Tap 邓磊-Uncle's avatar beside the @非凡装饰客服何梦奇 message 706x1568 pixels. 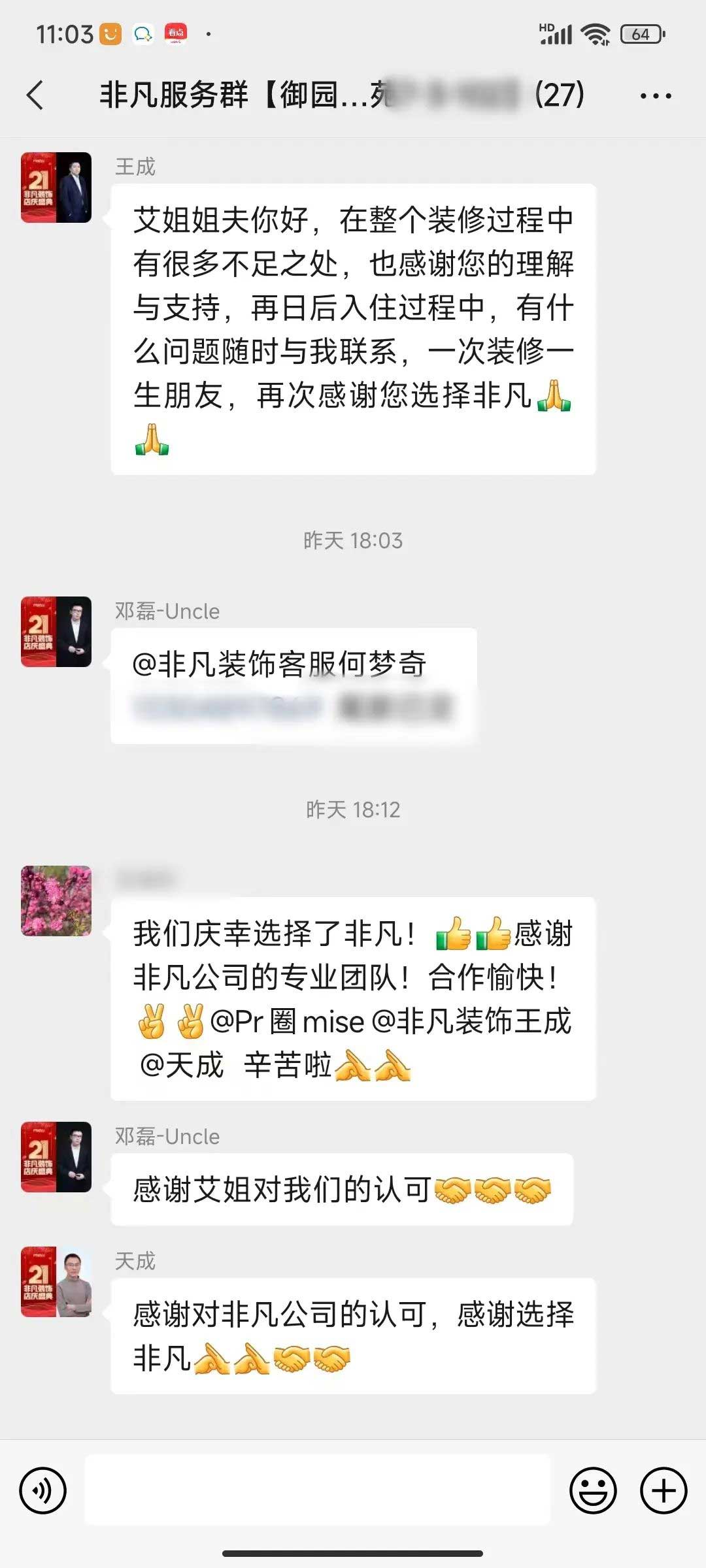pyautogui.click(x=56, y=632)
